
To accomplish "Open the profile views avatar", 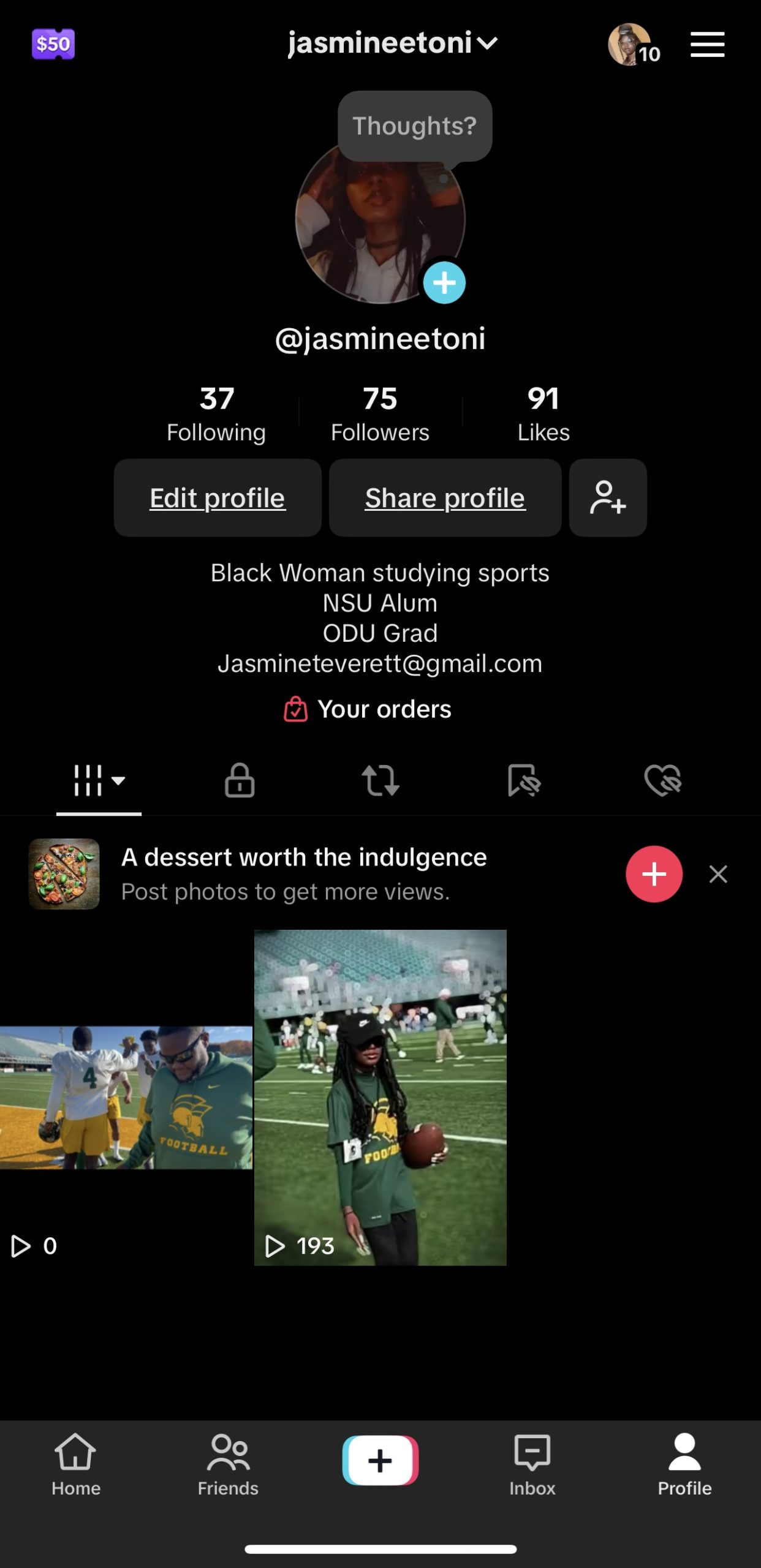I will [x=630, y=44].
